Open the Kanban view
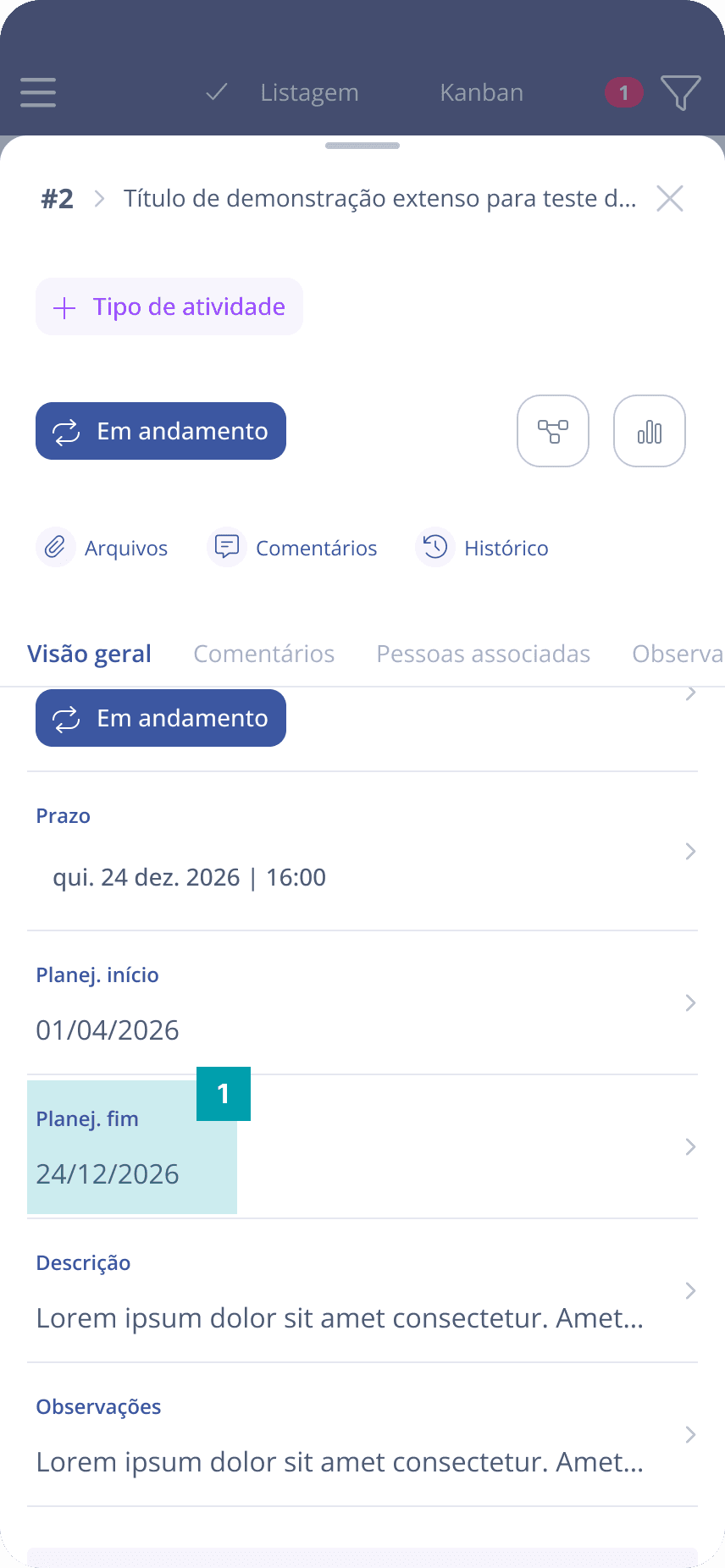The image size is (725, 1568). tap(480, 92)
